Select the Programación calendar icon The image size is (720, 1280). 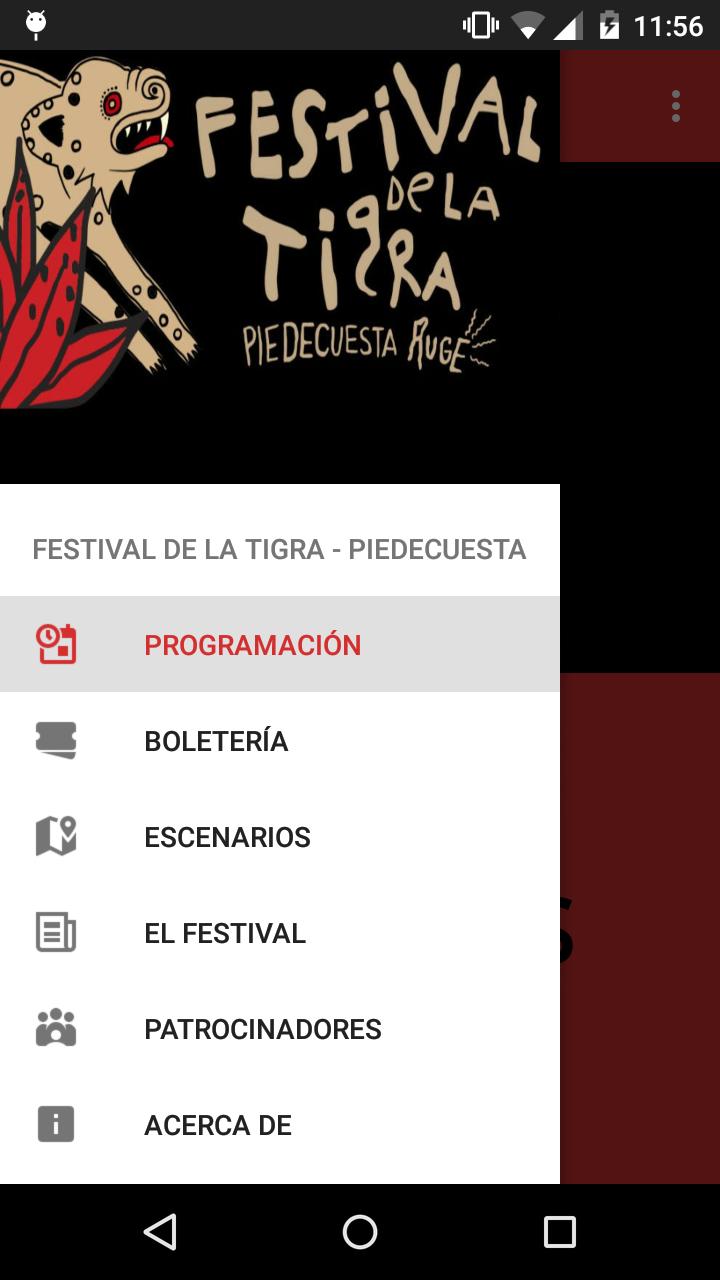[x=55, y=644]
